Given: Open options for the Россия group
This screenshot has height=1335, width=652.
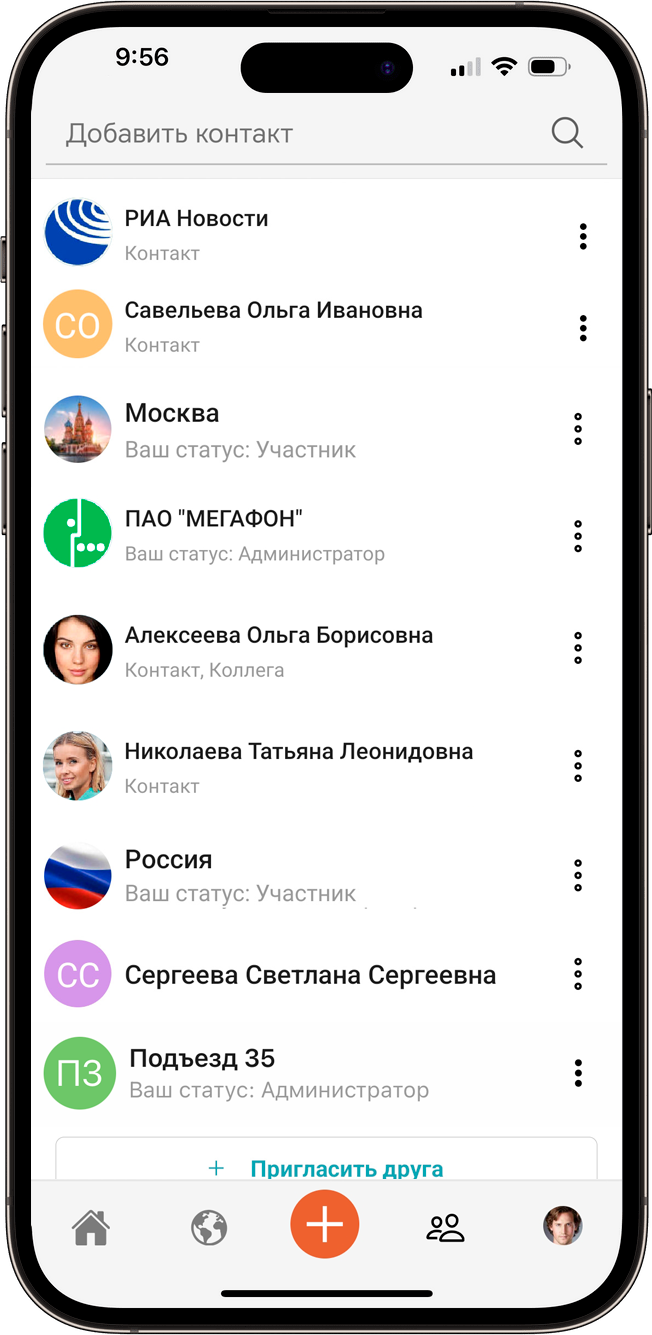Looking at the screenshot, I should [x=577, y=875].
